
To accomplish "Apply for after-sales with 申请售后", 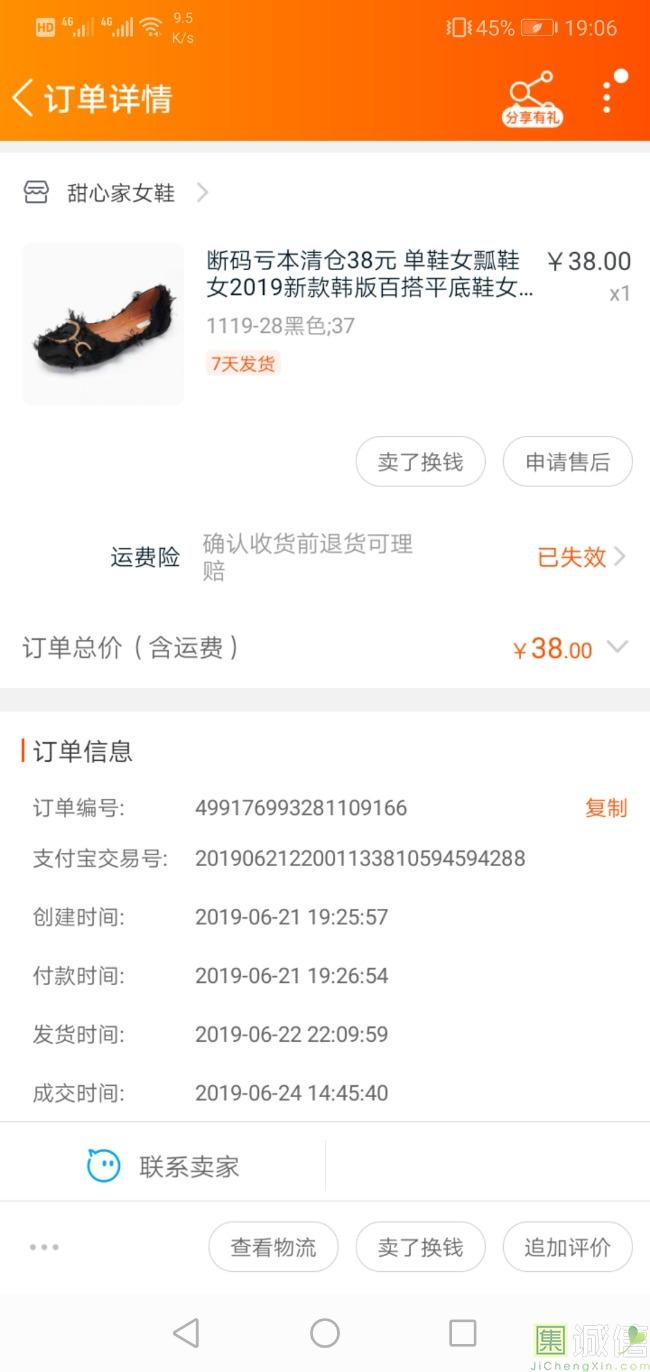I will pyautogui.click(x=567, y=462).
